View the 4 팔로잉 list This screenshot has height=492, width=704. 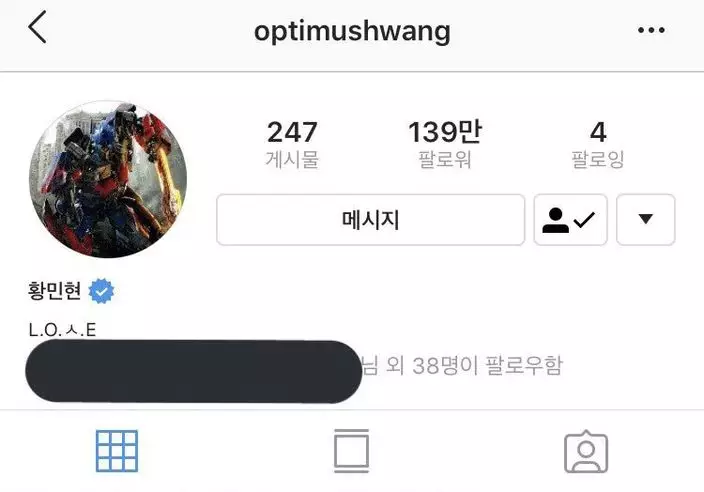(x=597, y=144)
